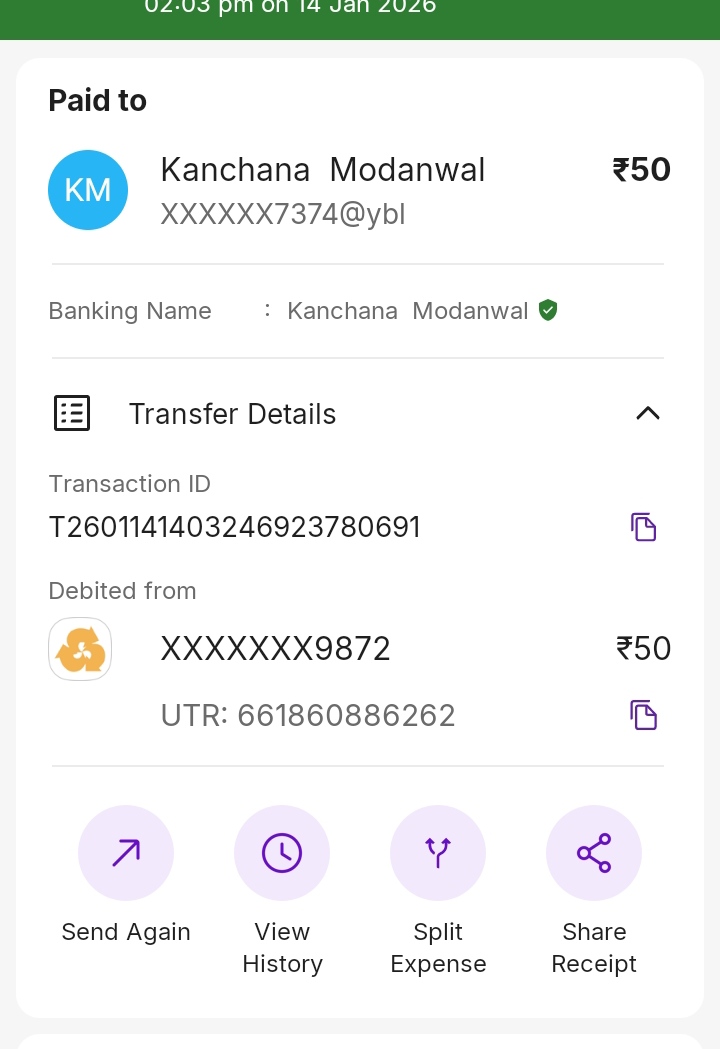Image resolution: width=720 pixels, height=1049 pixels.
Task: Copy the UTR number
Action: click(643, 715)
